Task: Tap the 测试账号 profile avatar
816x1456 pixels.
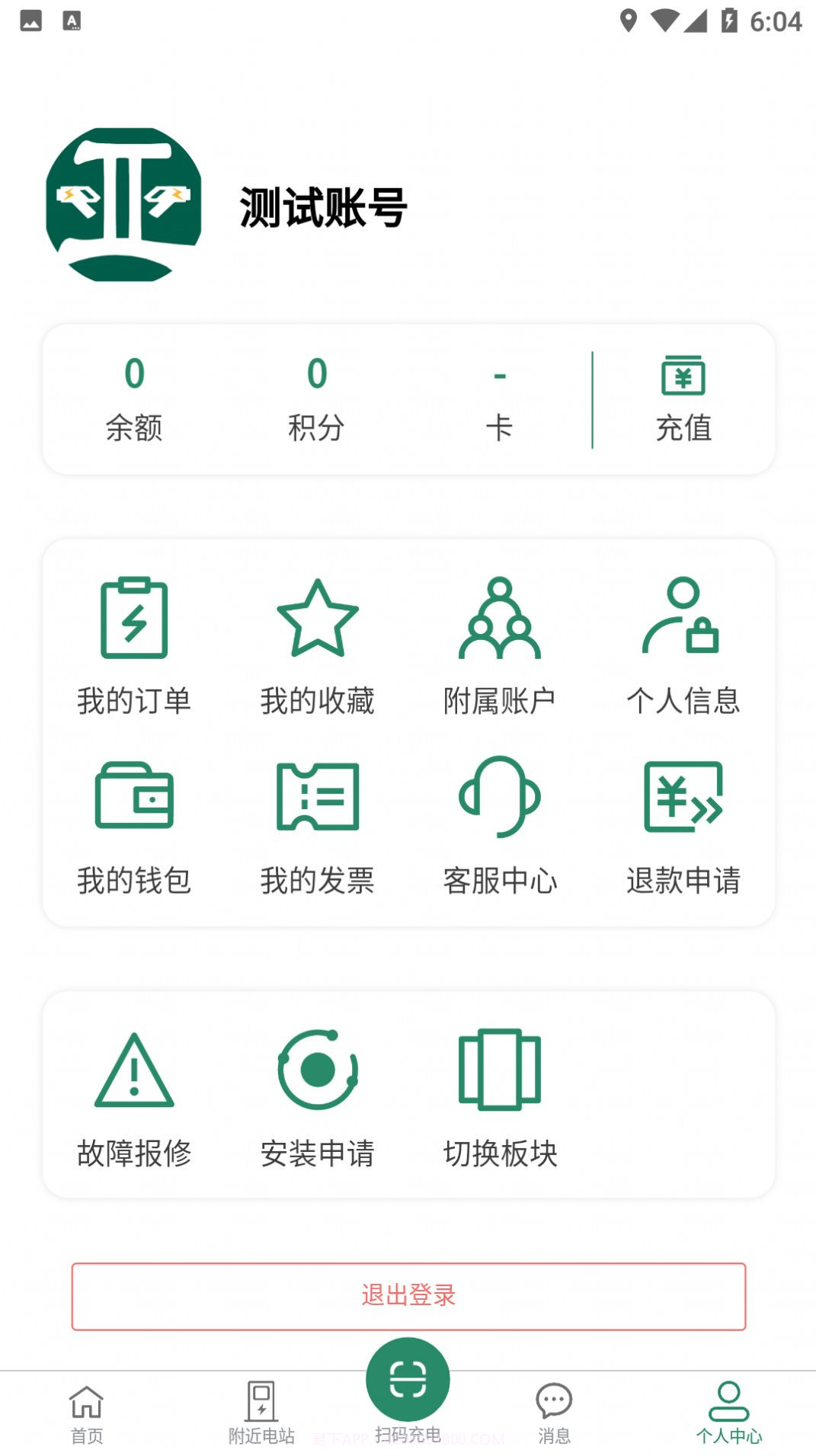Action: pyautogui.click(x=127, y=204)
